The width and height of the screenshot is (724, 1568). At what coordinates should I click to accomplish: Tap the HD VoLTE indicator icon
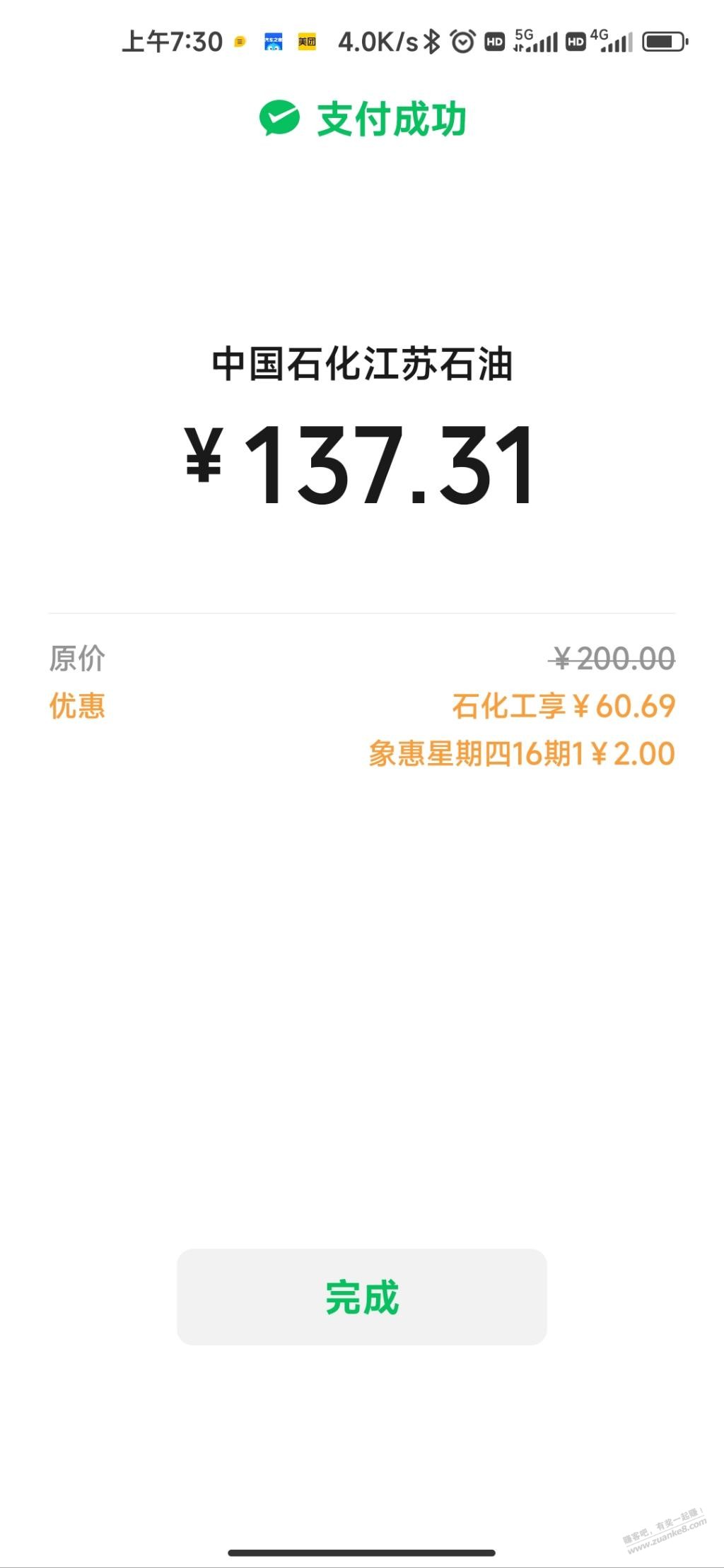pos(495,42)
